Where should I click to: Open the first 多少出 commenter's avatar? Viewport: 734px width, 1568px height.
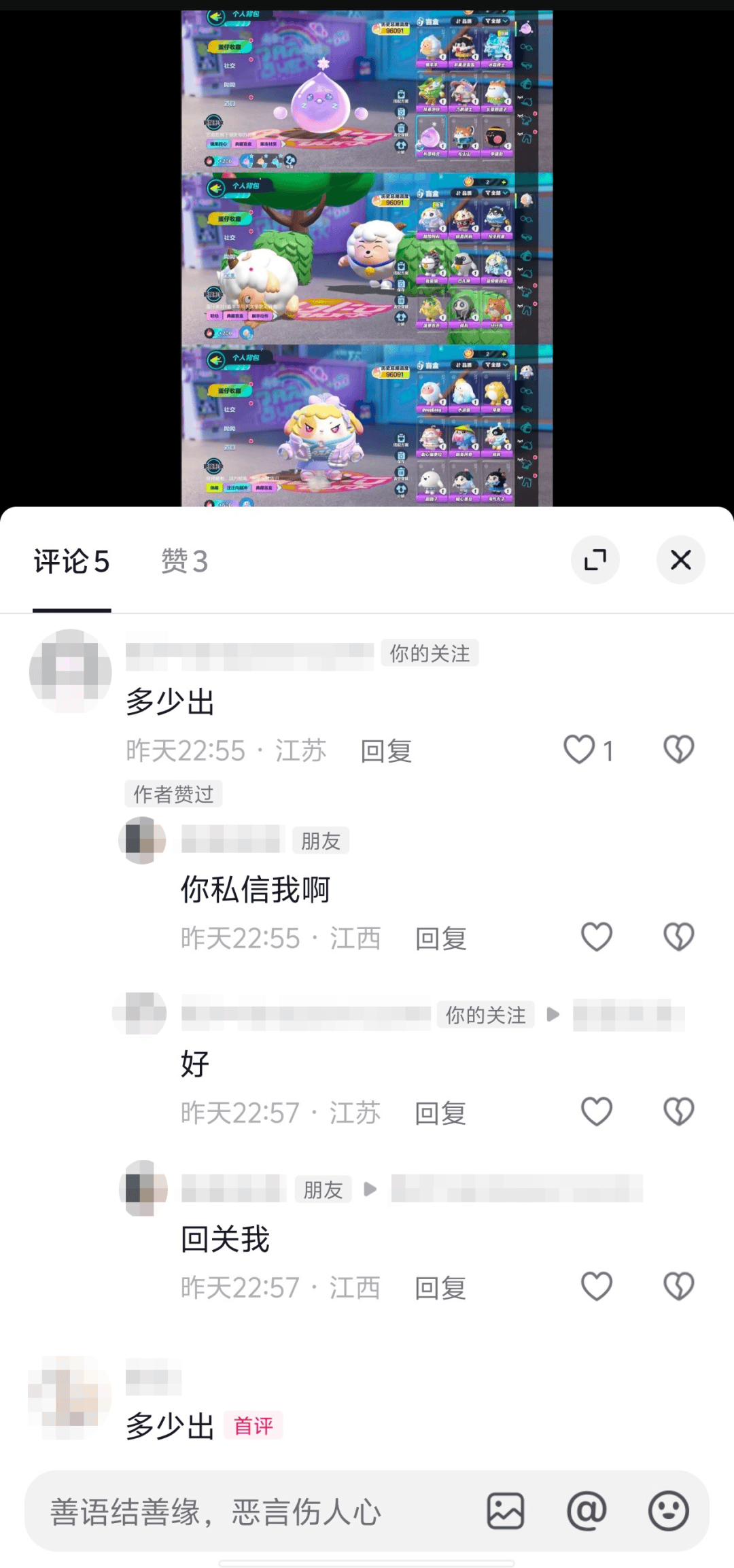[70, 671]
